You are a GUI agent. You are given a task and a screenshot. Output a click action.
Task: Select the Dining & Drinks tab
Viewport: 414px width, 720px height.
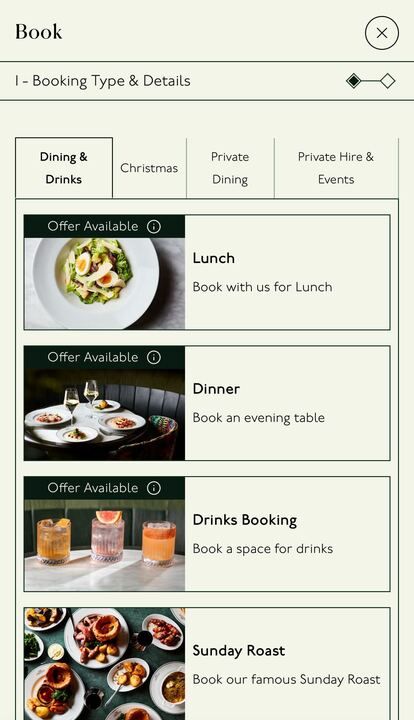coord(64,168)
